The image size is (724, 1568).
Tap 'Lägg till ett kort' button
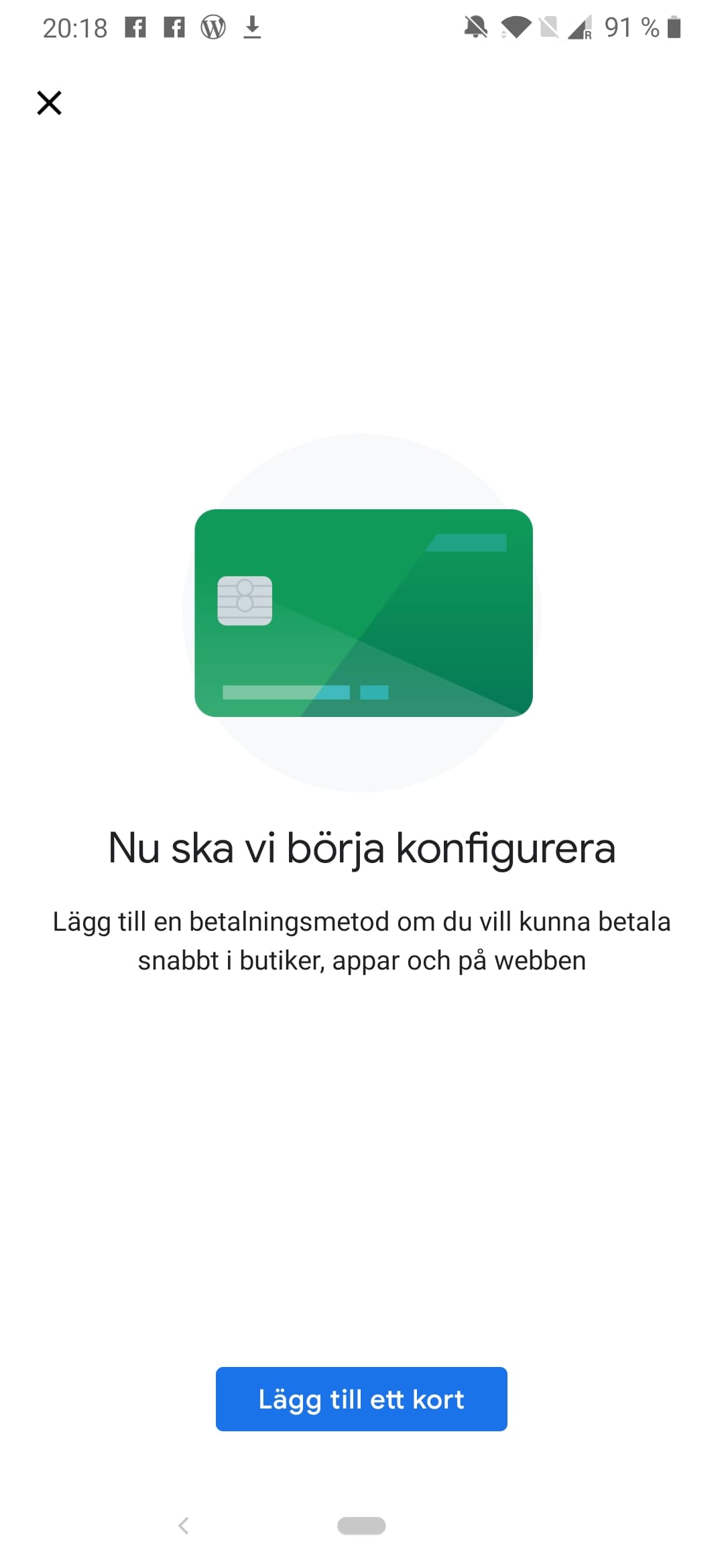coord(361,1399)
